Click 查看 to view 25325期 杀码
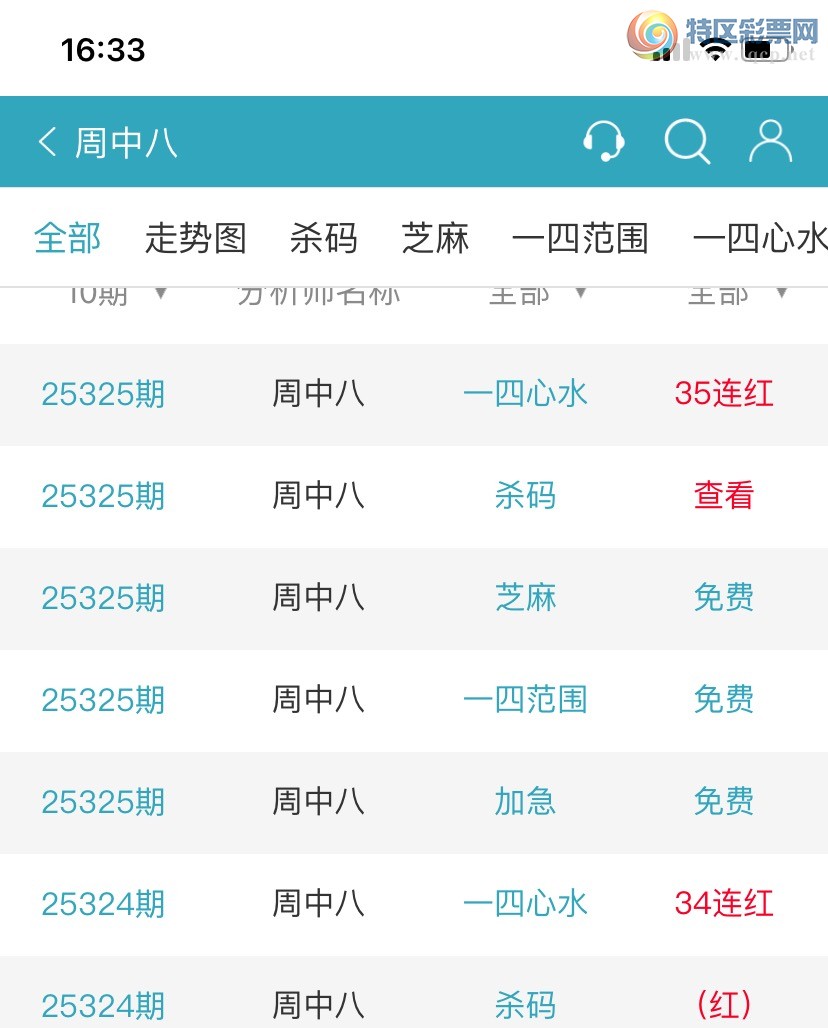 tap(723, 497)
